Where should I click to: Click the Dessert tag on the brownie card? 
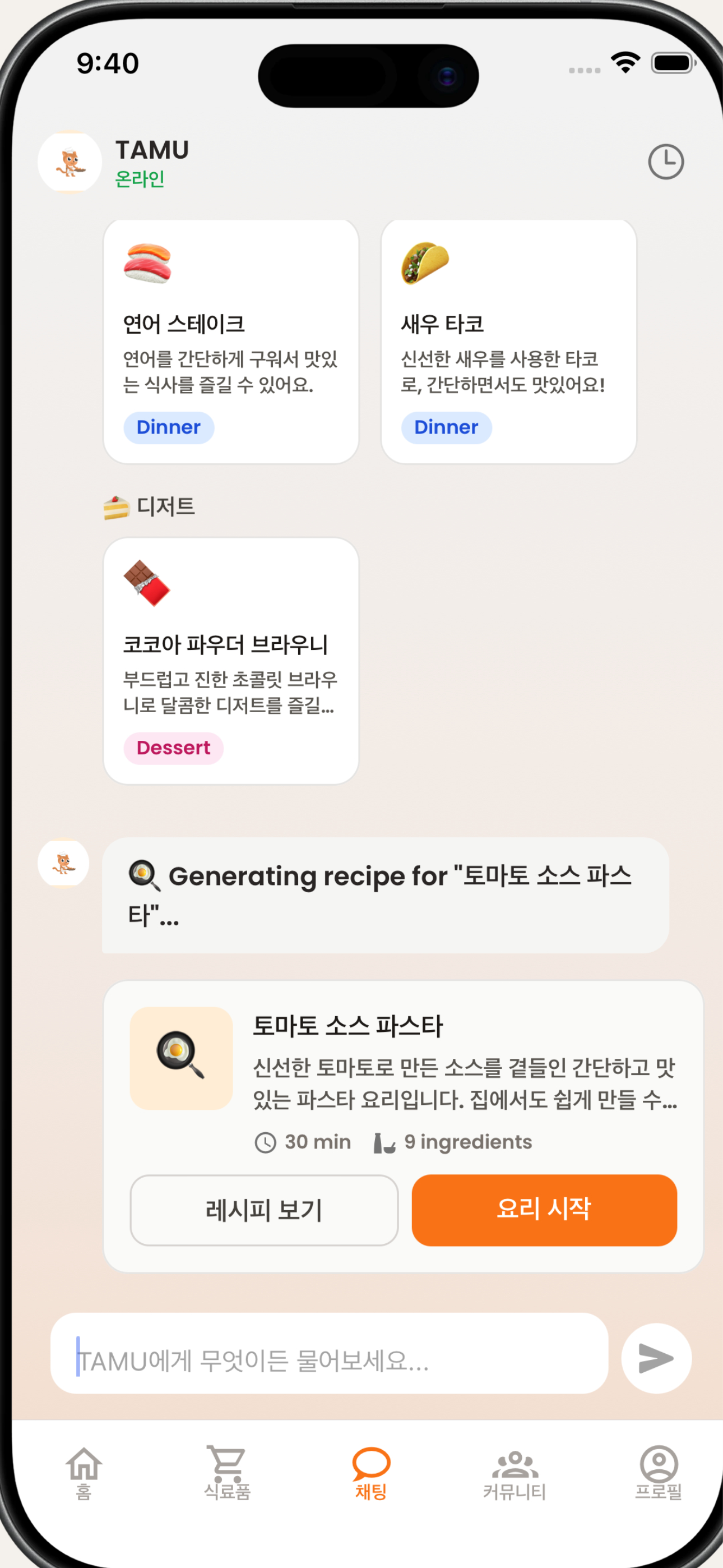[173, 748]
